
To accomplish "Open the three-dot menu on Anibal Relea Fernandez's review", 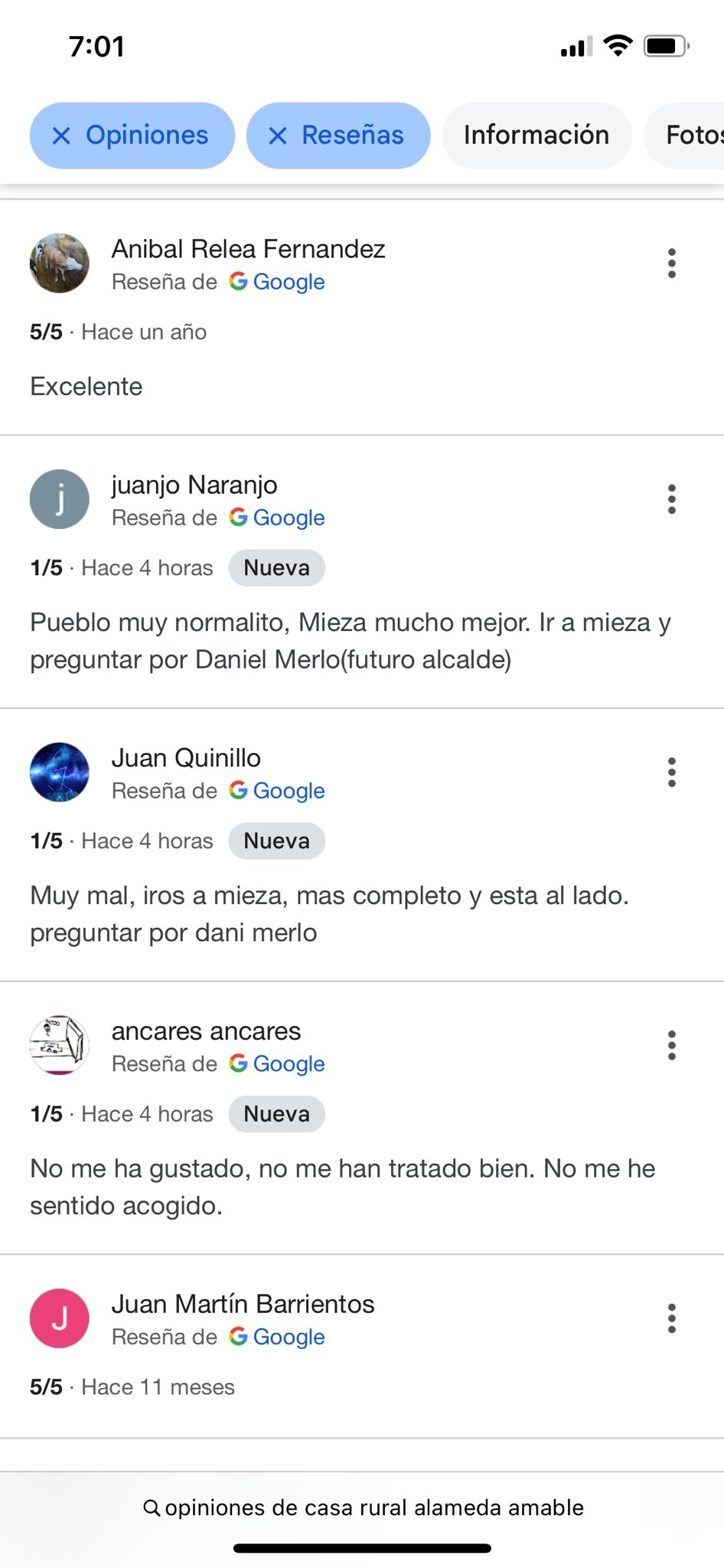I will click(671, 263).
